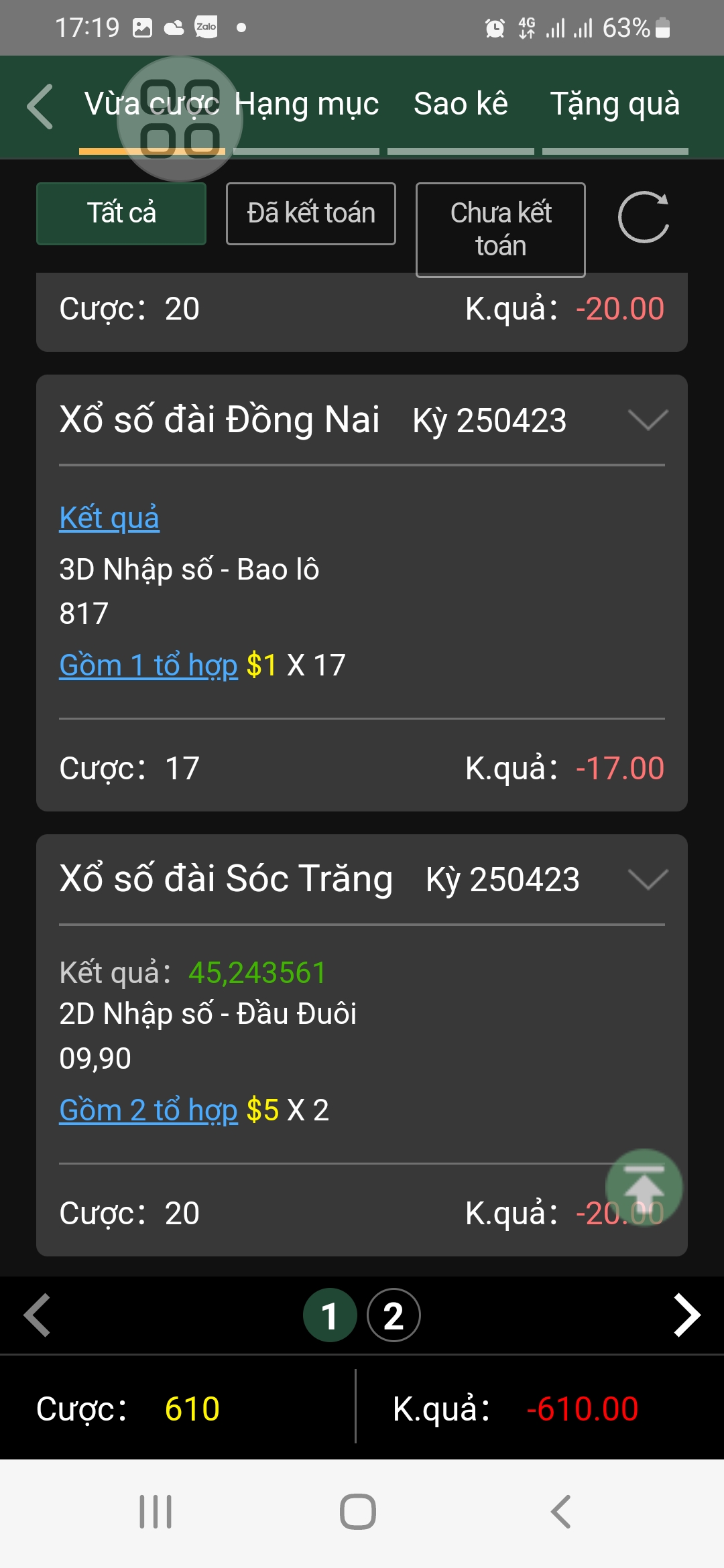
Task: Switch to the Hạng mục tab
Action: click(306, 105)
